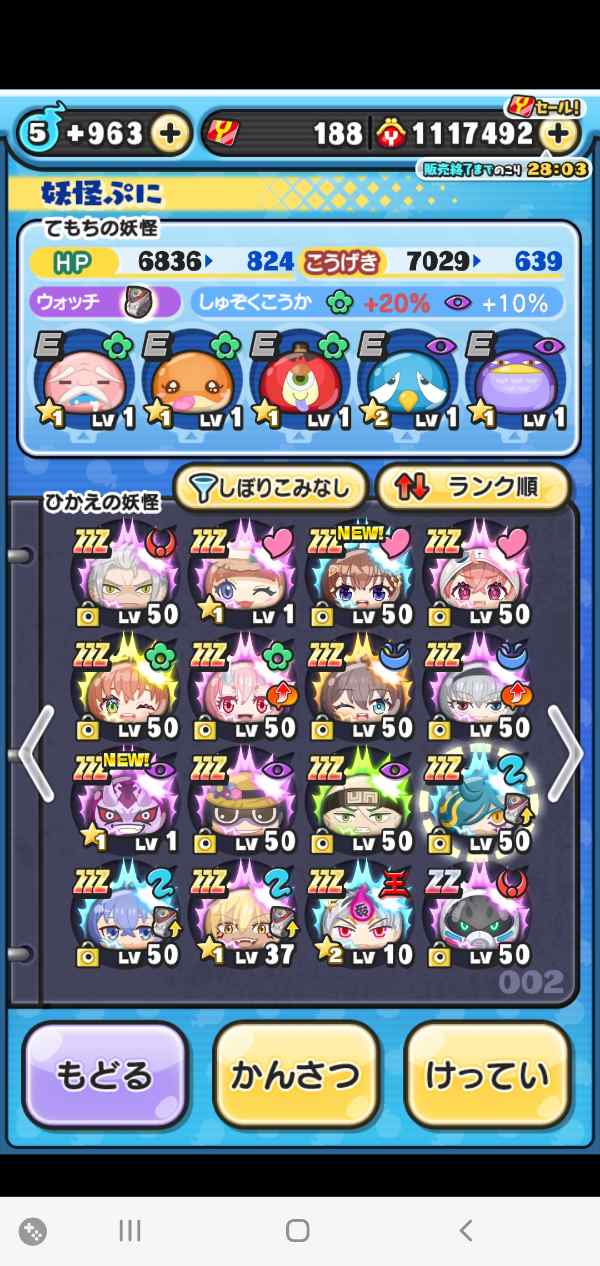Go back with the system navigation arrow
The width and height of the screenshot is (600, 1266).
click(x=465, y=1230)
